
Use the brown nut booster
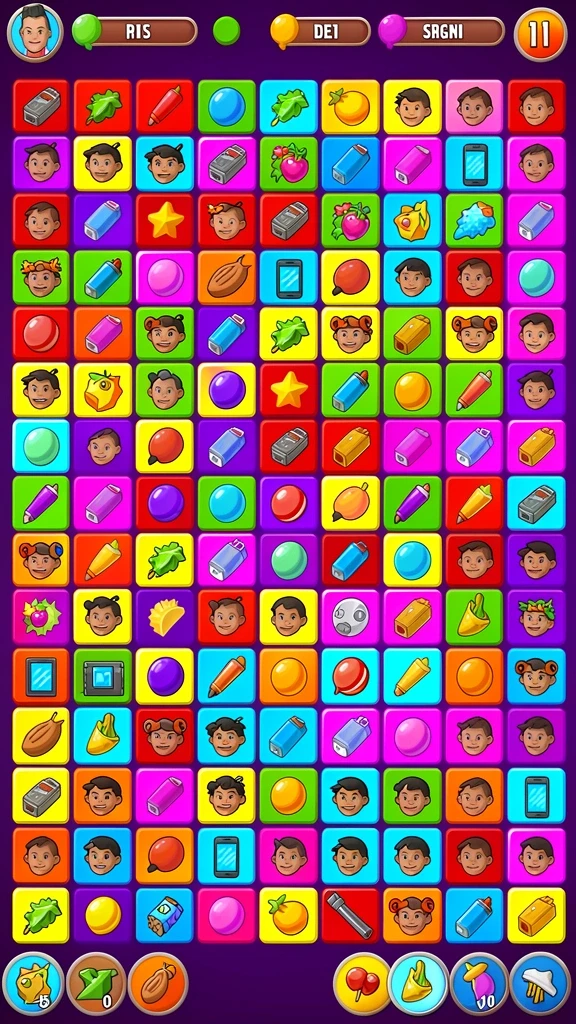coord(159,983)
